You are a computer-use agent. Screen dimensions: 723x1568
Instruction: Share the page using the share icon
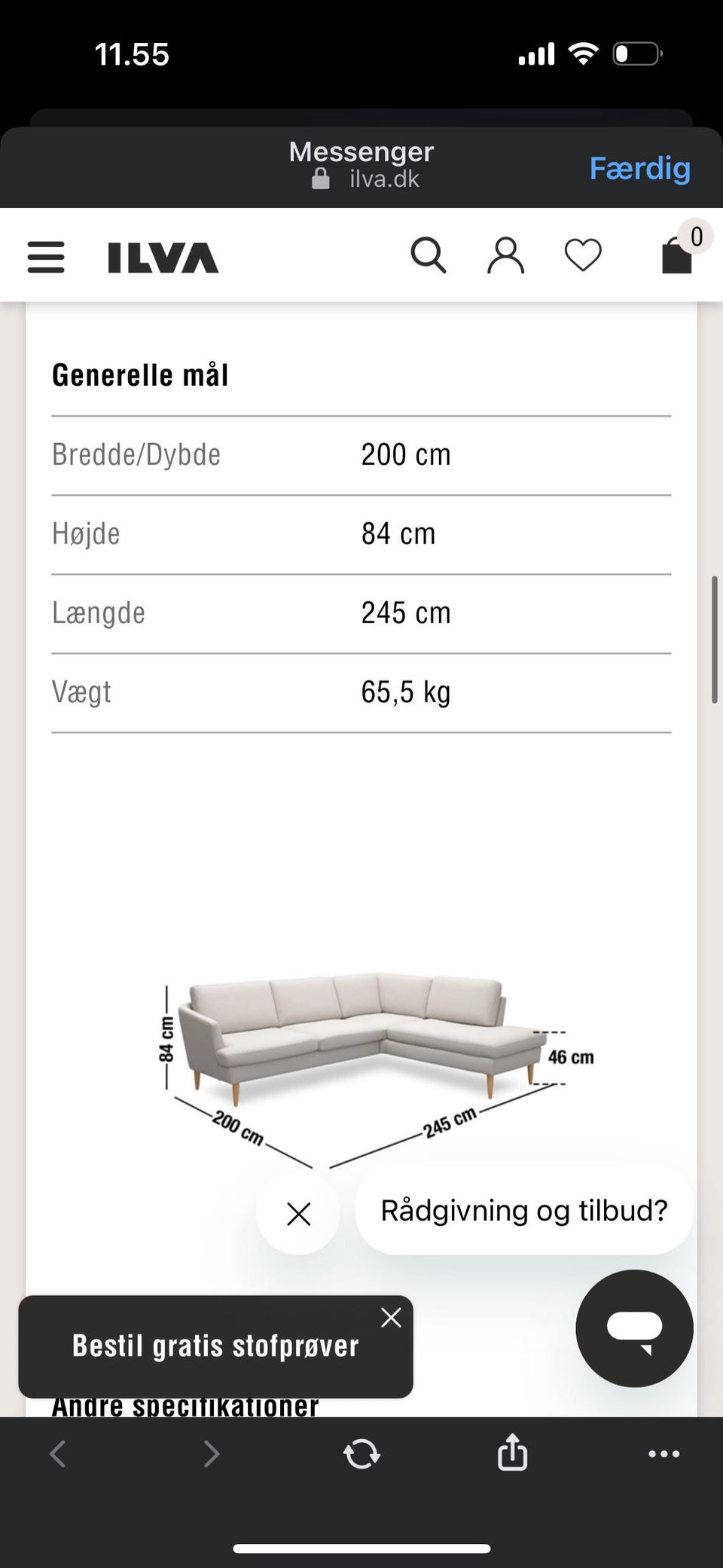[x=513, y=1453]
